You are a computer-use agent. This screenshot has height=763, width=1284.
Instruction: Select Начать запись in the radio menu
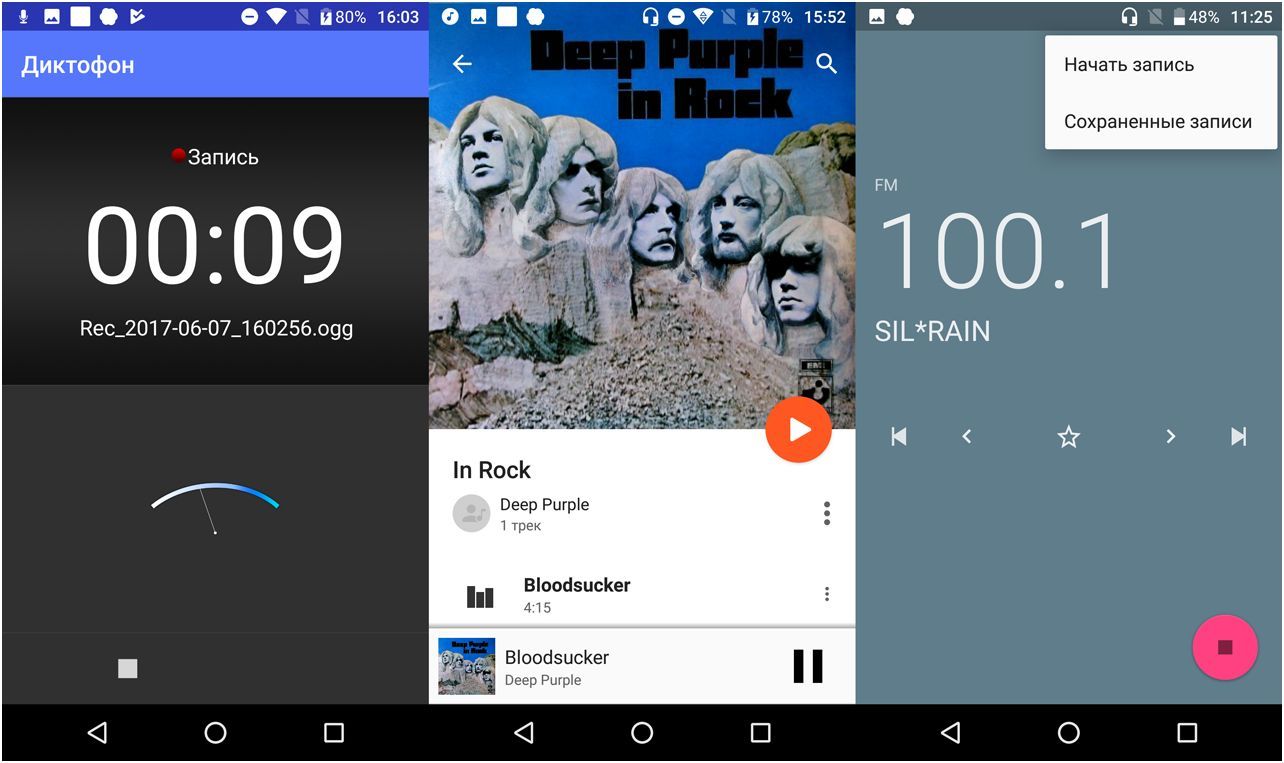1129,65
